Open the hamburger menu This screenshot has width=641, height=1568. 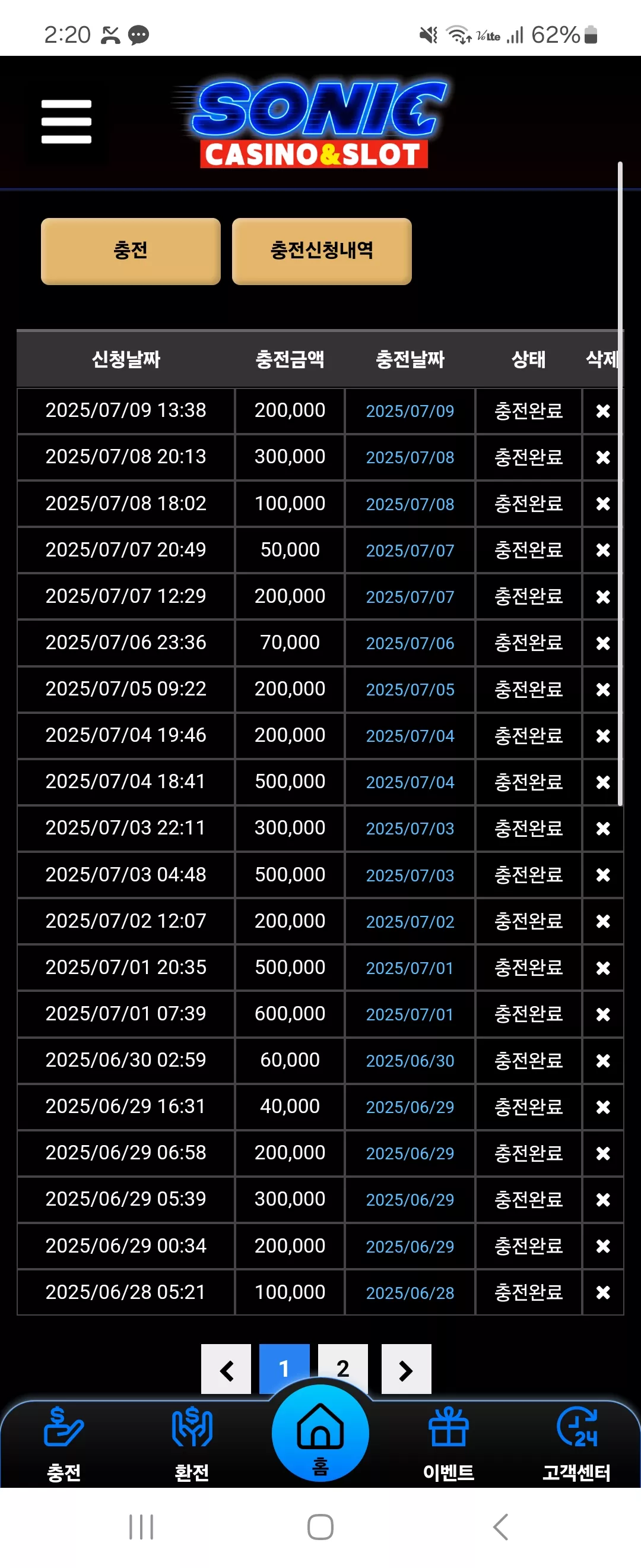pos(66,122)
